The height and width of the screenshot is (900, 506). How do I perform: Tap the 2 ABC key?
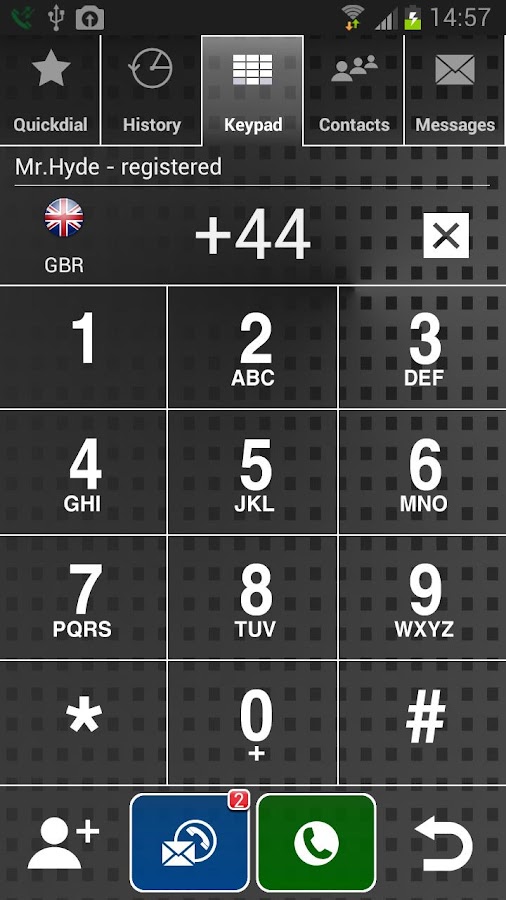(x=252, y=347)
